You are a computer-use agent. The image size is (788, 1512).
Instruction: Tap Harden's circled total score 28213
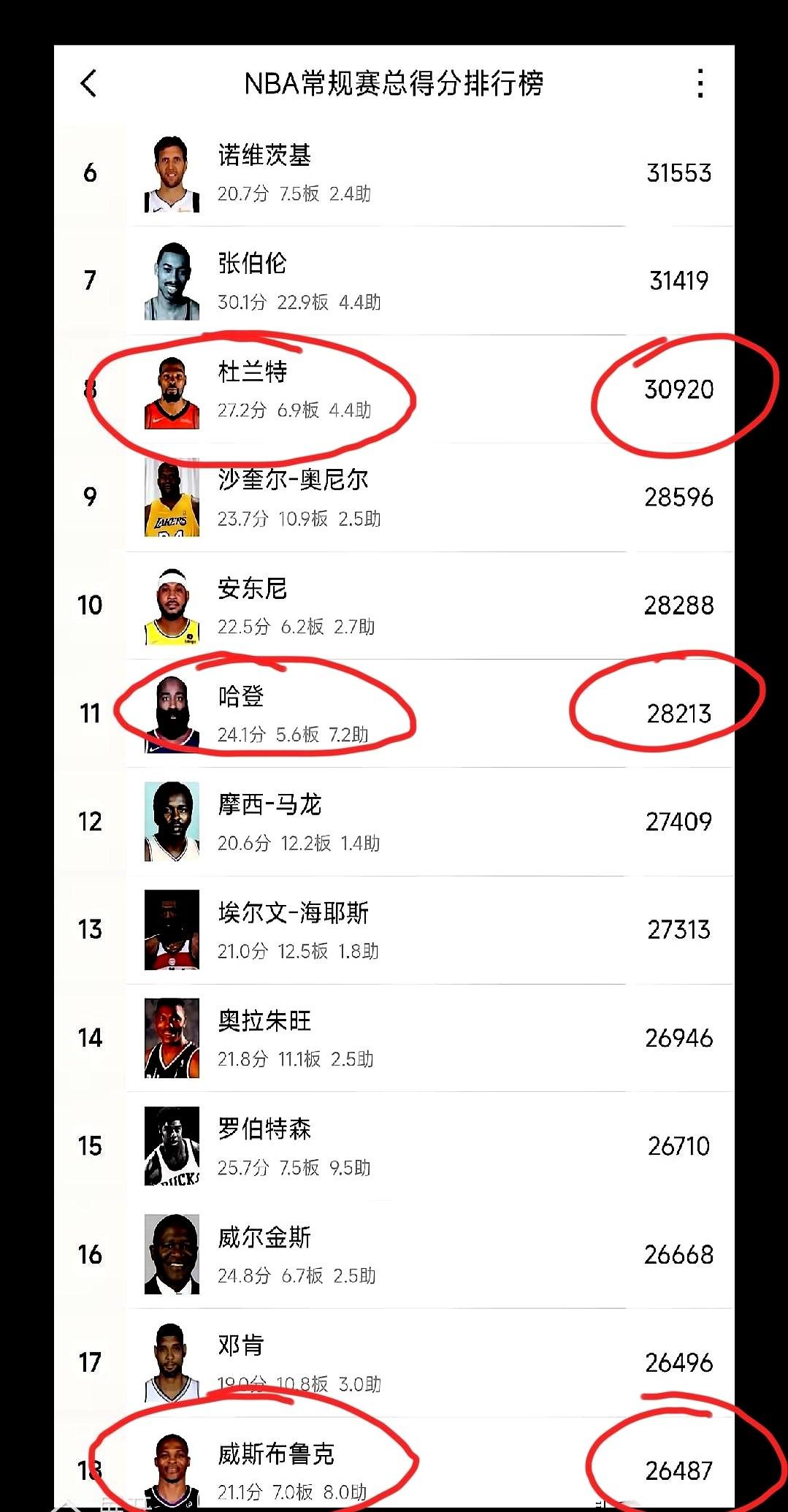tap(679, 713)
